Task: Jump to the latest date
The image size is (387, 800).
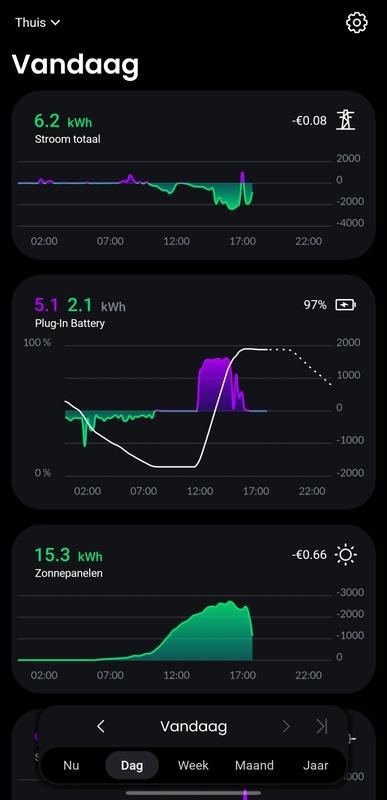Action: (321, 726)
